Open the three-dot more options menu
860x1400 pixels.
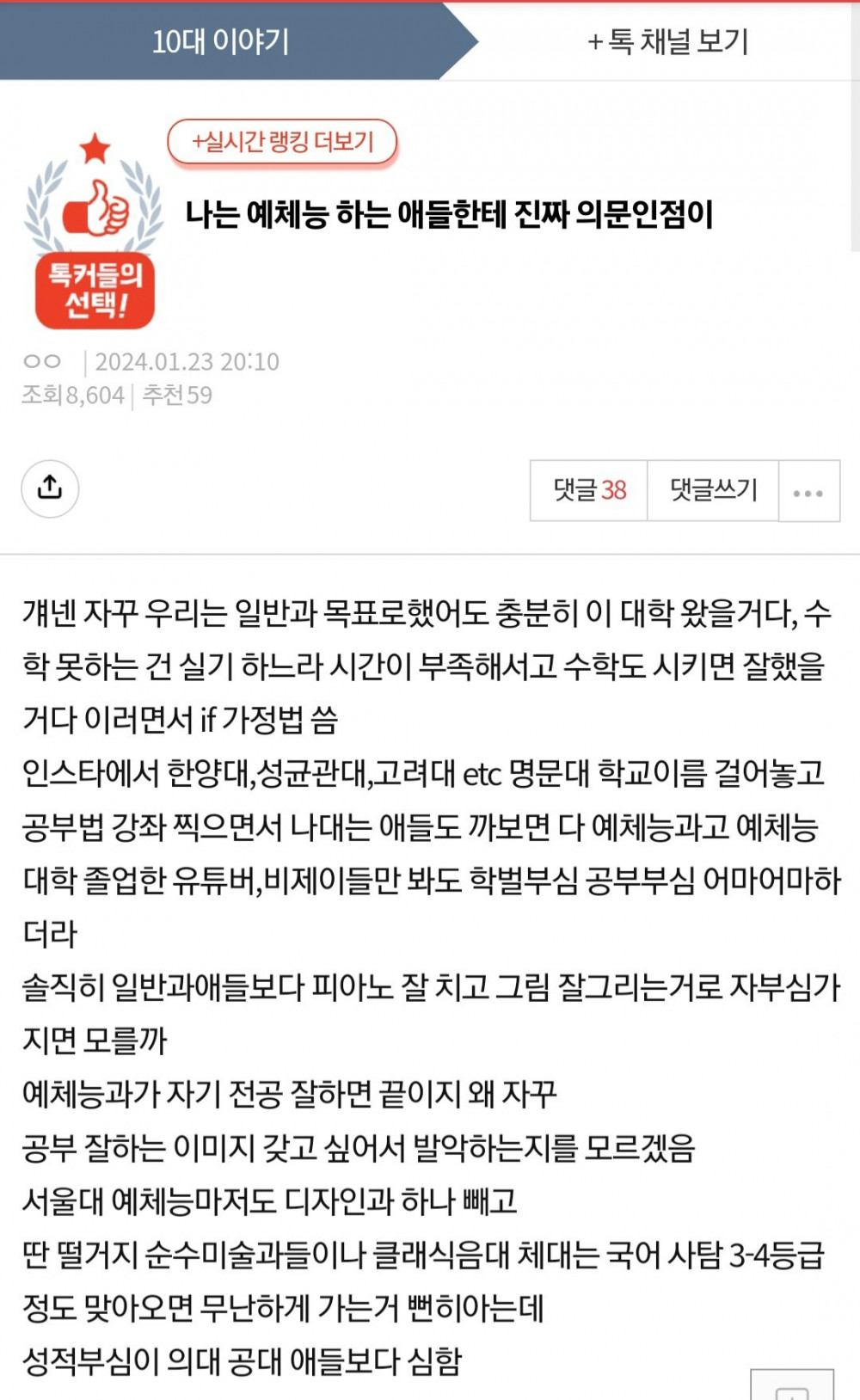point(808,492)
